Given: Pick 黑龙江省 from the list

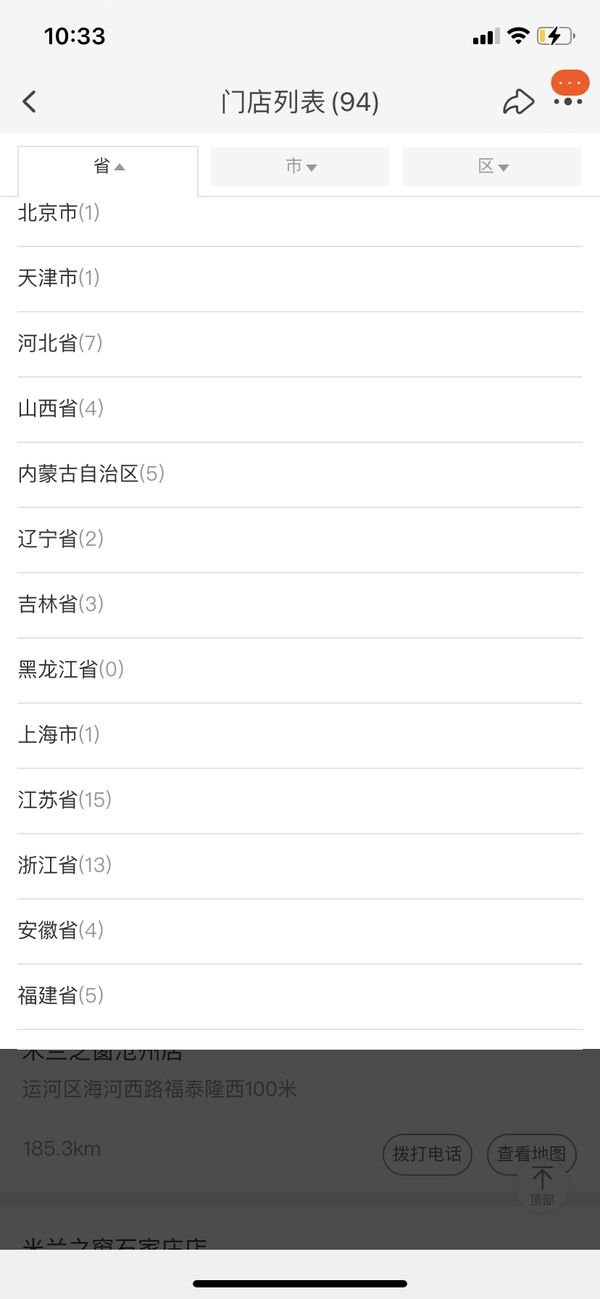Looking at the screenshot, I should pos(71,669).
